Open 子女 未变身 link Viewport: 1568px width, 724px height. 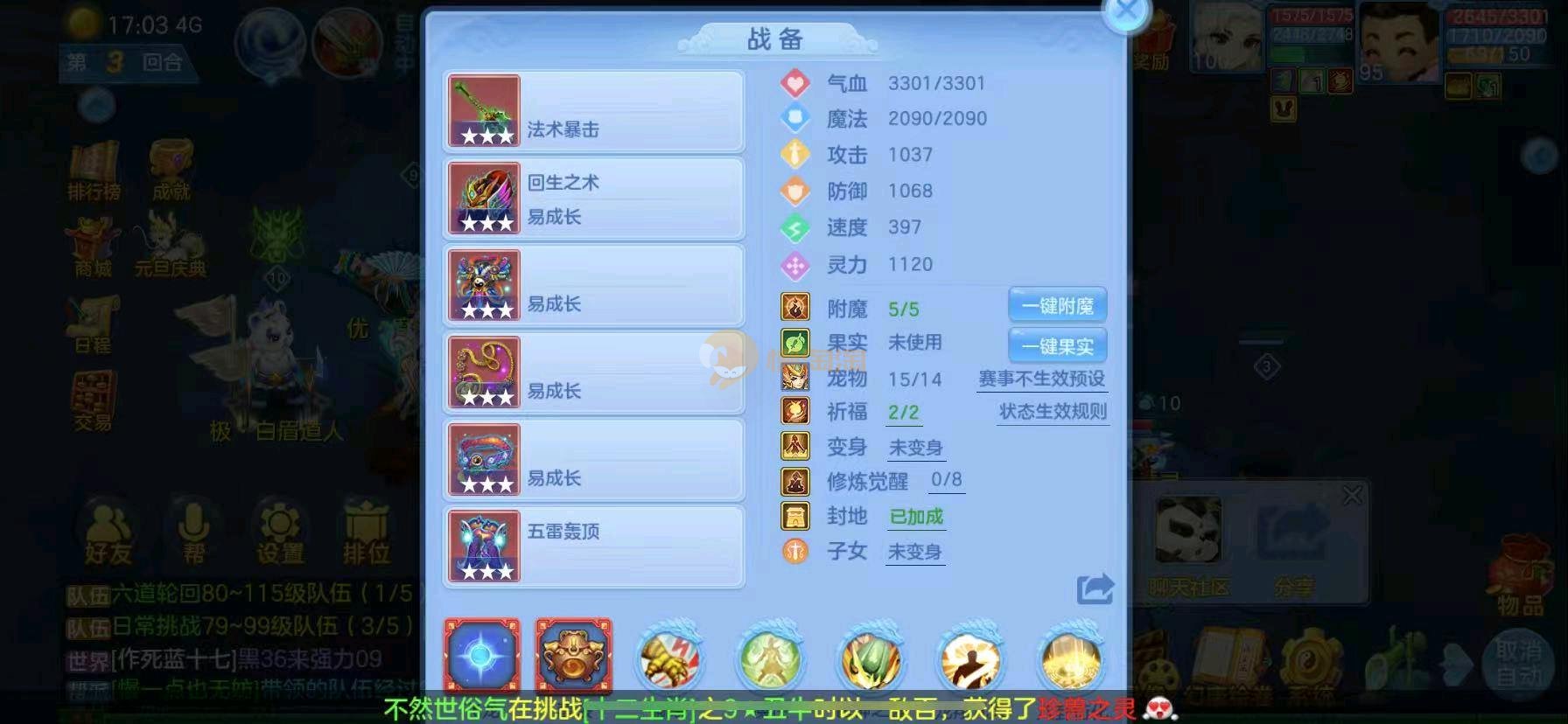coord(914,552)
